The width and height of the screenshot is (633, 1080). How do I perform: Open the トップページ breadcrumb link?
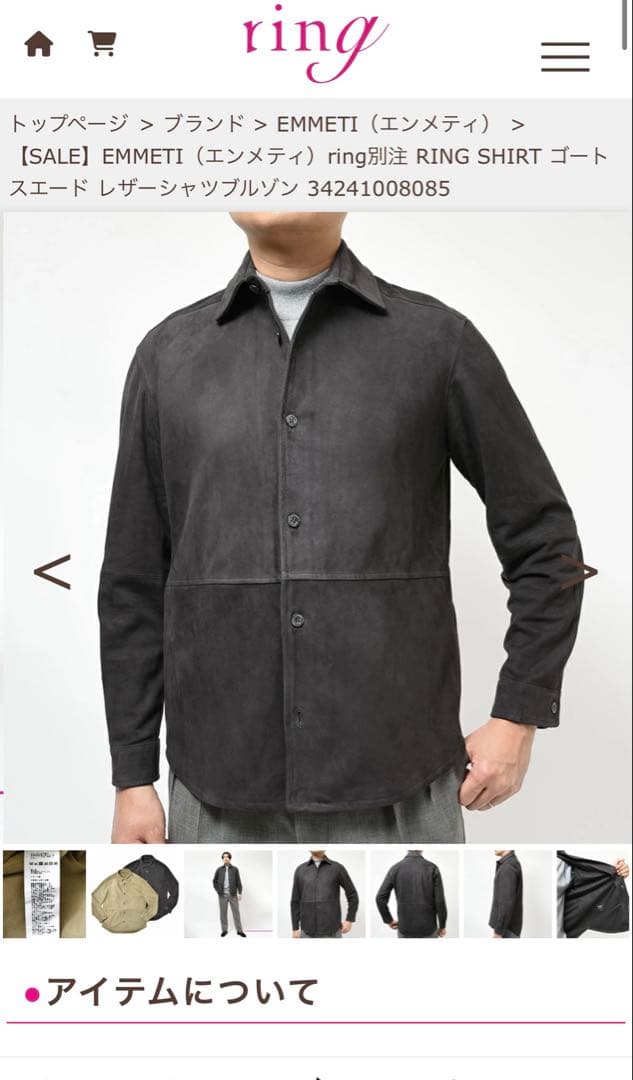pyautogui.click(x=69, y=124)
